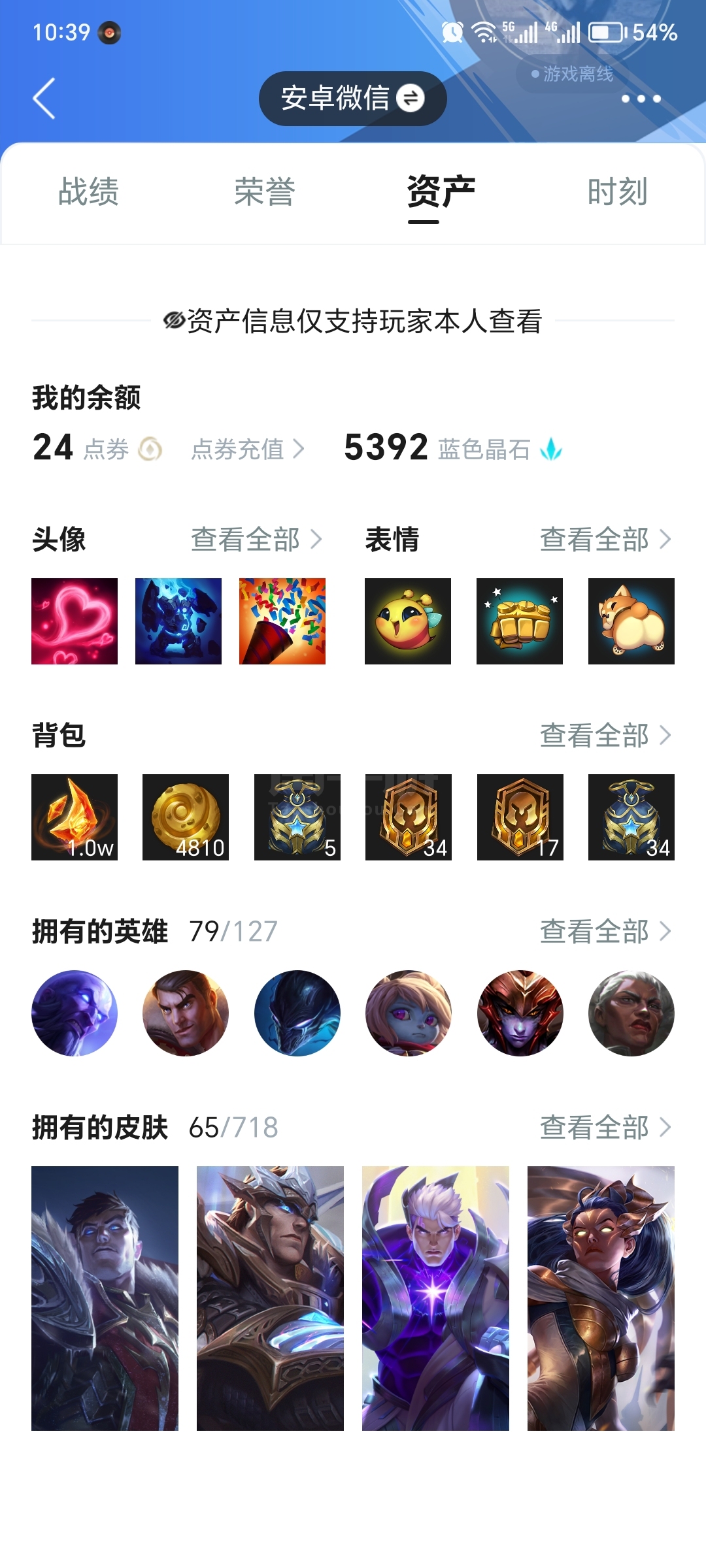The width and height of the screenshot is (706, 1568).
Task: Open the corgi emote tile
Action: (x=631, y=621)
